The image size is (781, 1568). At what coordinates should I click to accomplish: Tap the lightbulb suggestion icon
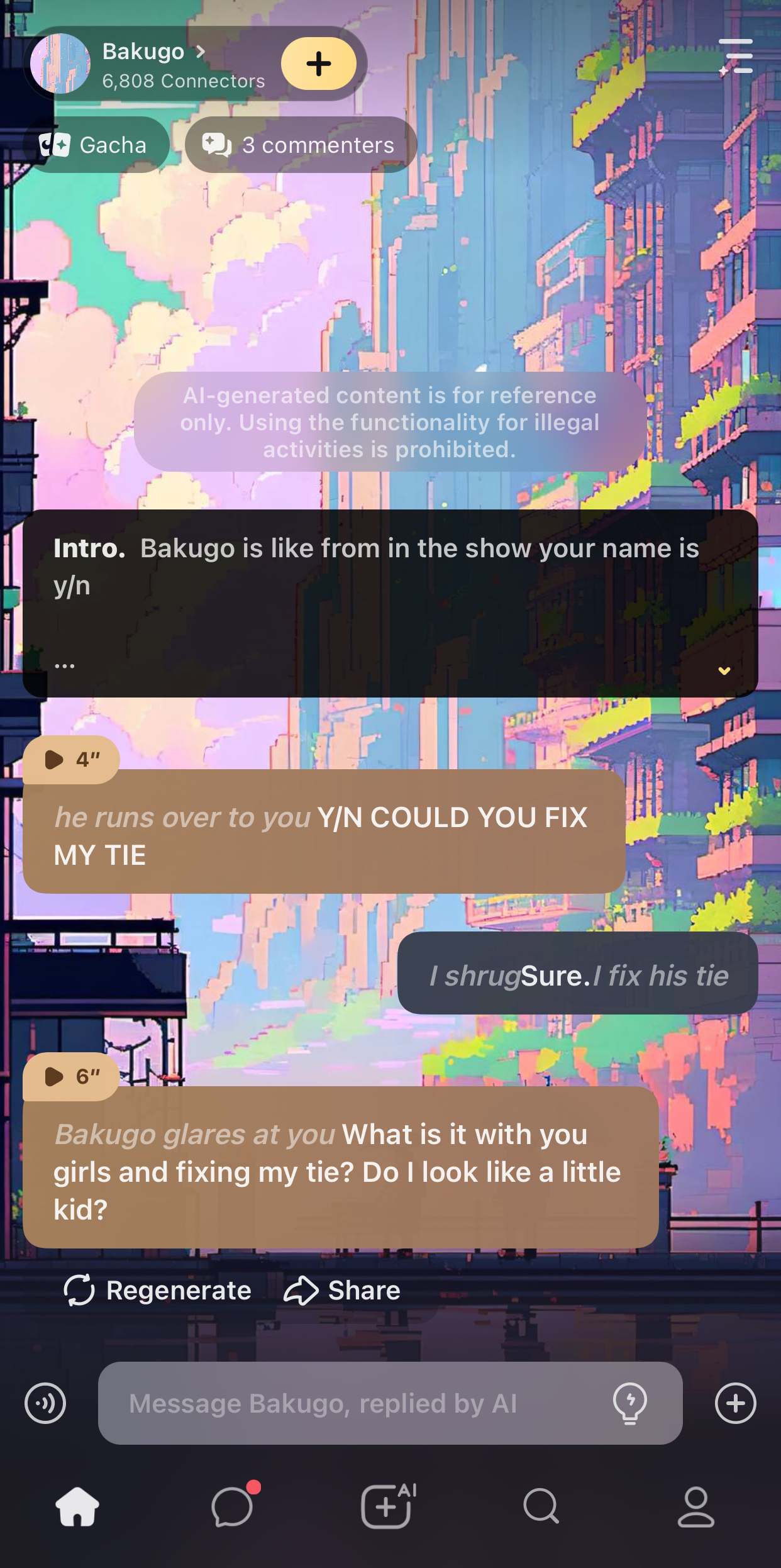(x=629, y=1403)
